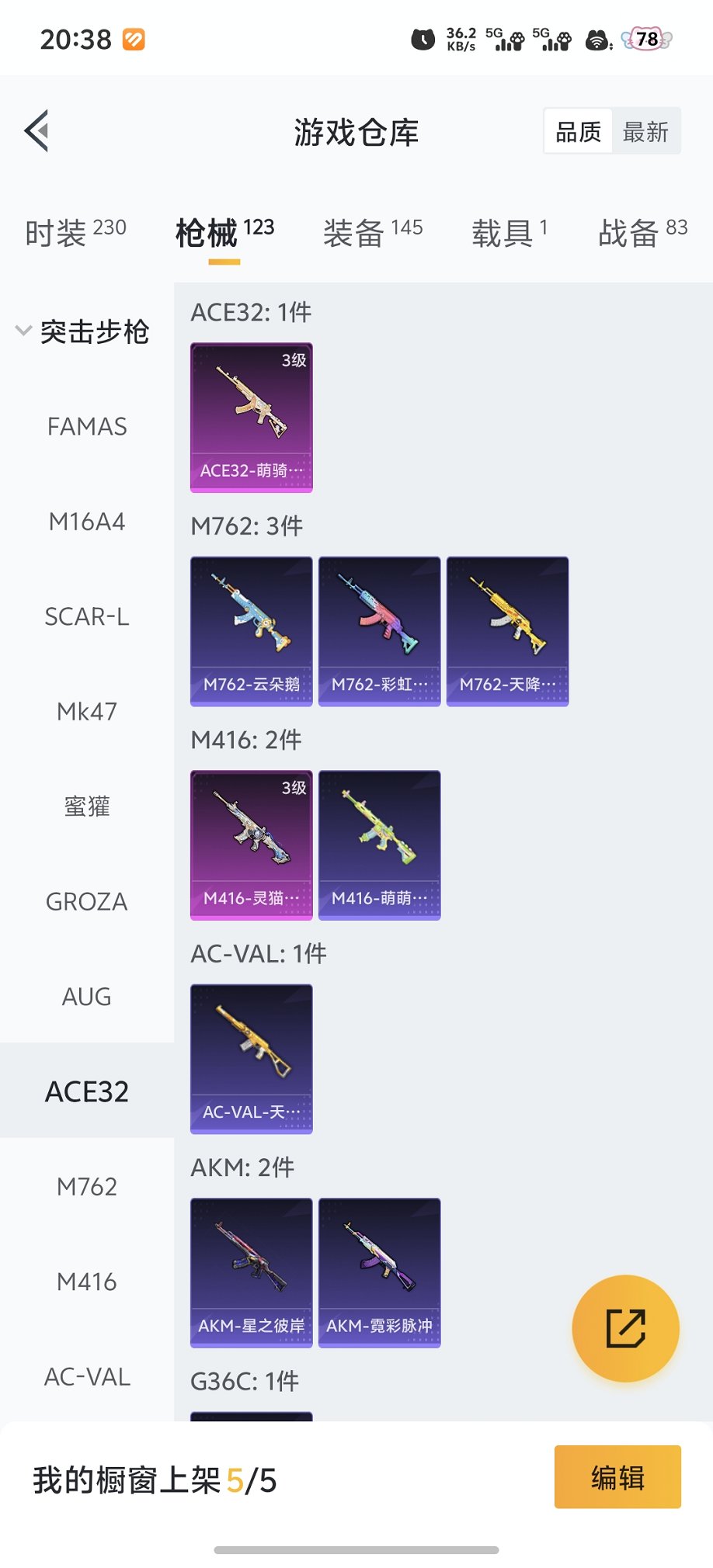Click the back arrow to exit warehouse
The height and width of the screenshot is (1568, 713).
[x=36, y=130]
